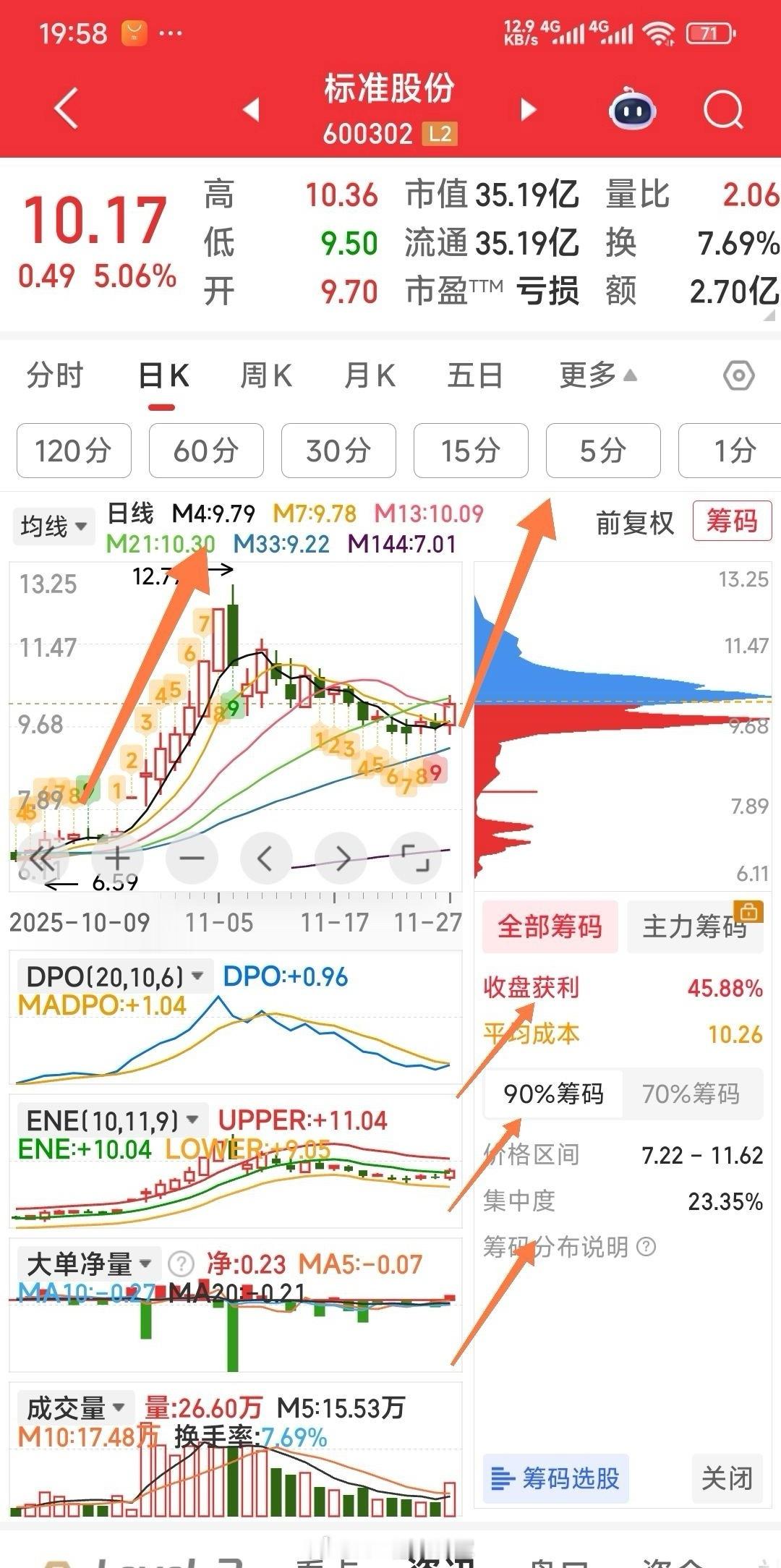Switch to 70%筹码 option
Screen dimensions: 781x1568
(x=691, y=1094)
